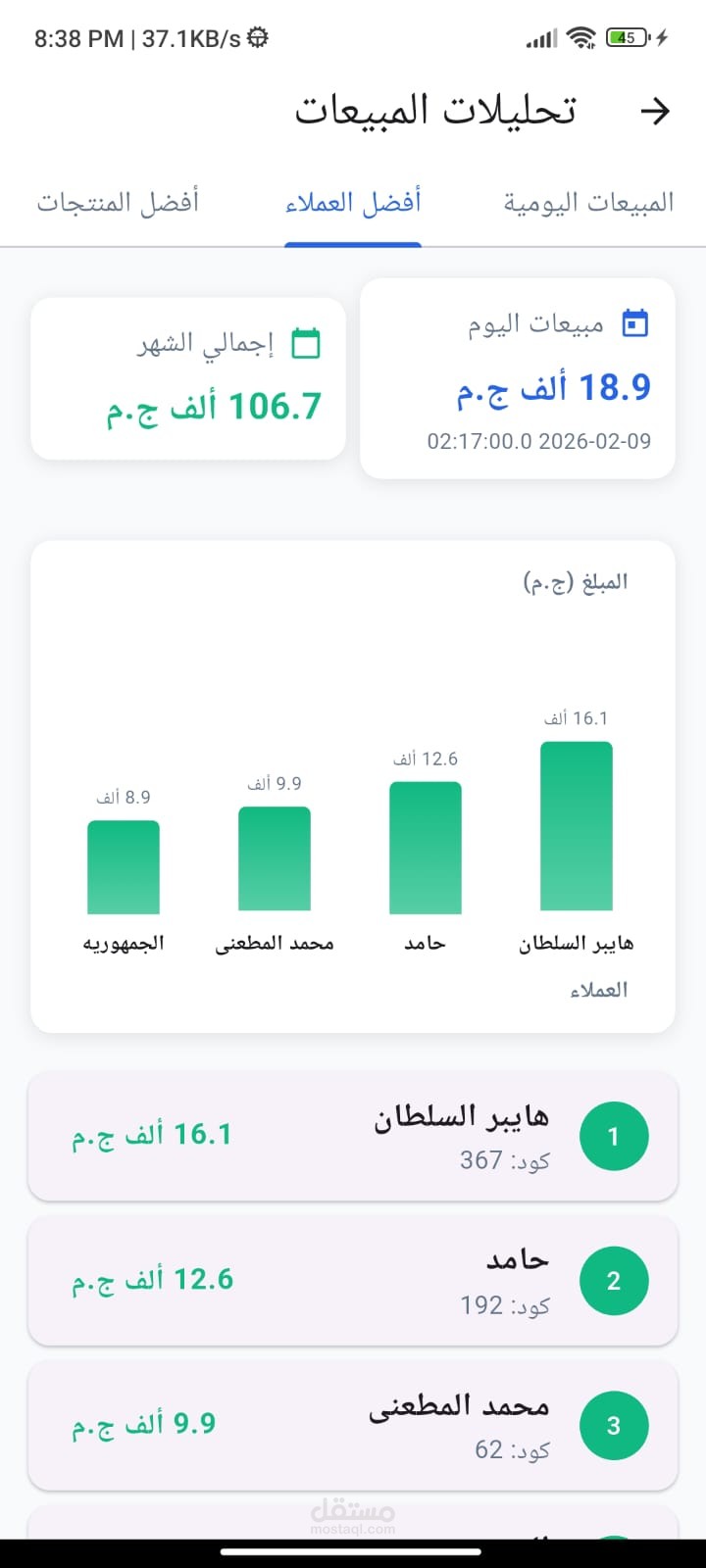View customer محمد المطعنى details
The width and height of the screenshot is (706, 1568).
(x=353, y=1424)
